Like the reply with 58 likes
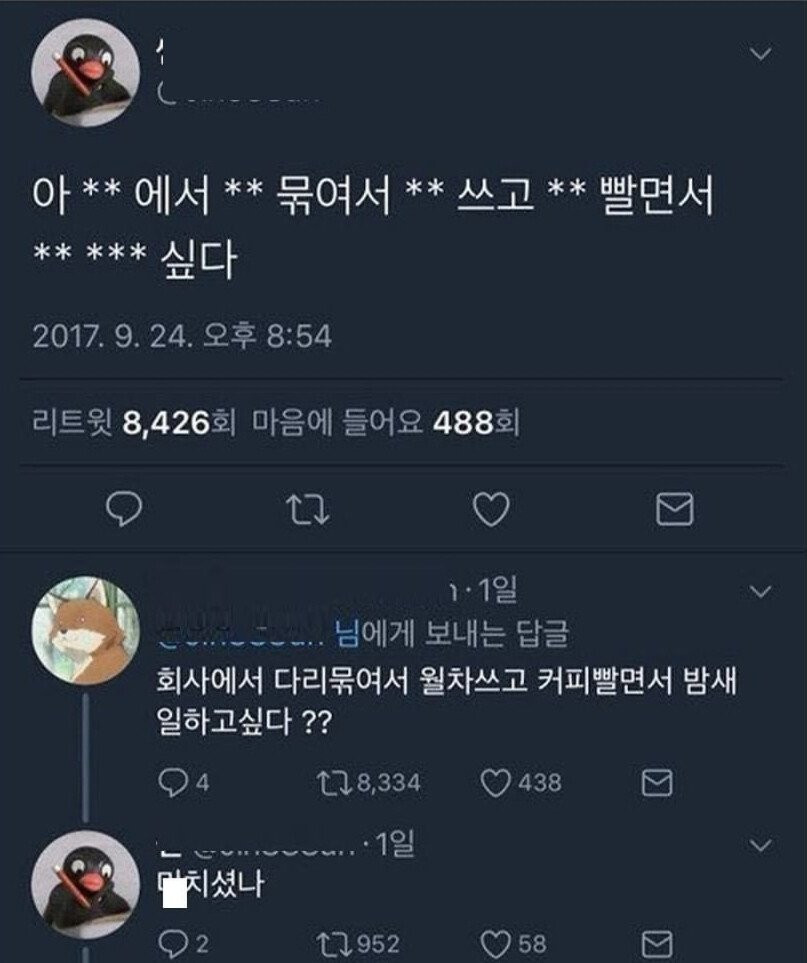Image resolution: width=807 pixels, height=963 pixels. click(x=497, y=943)
